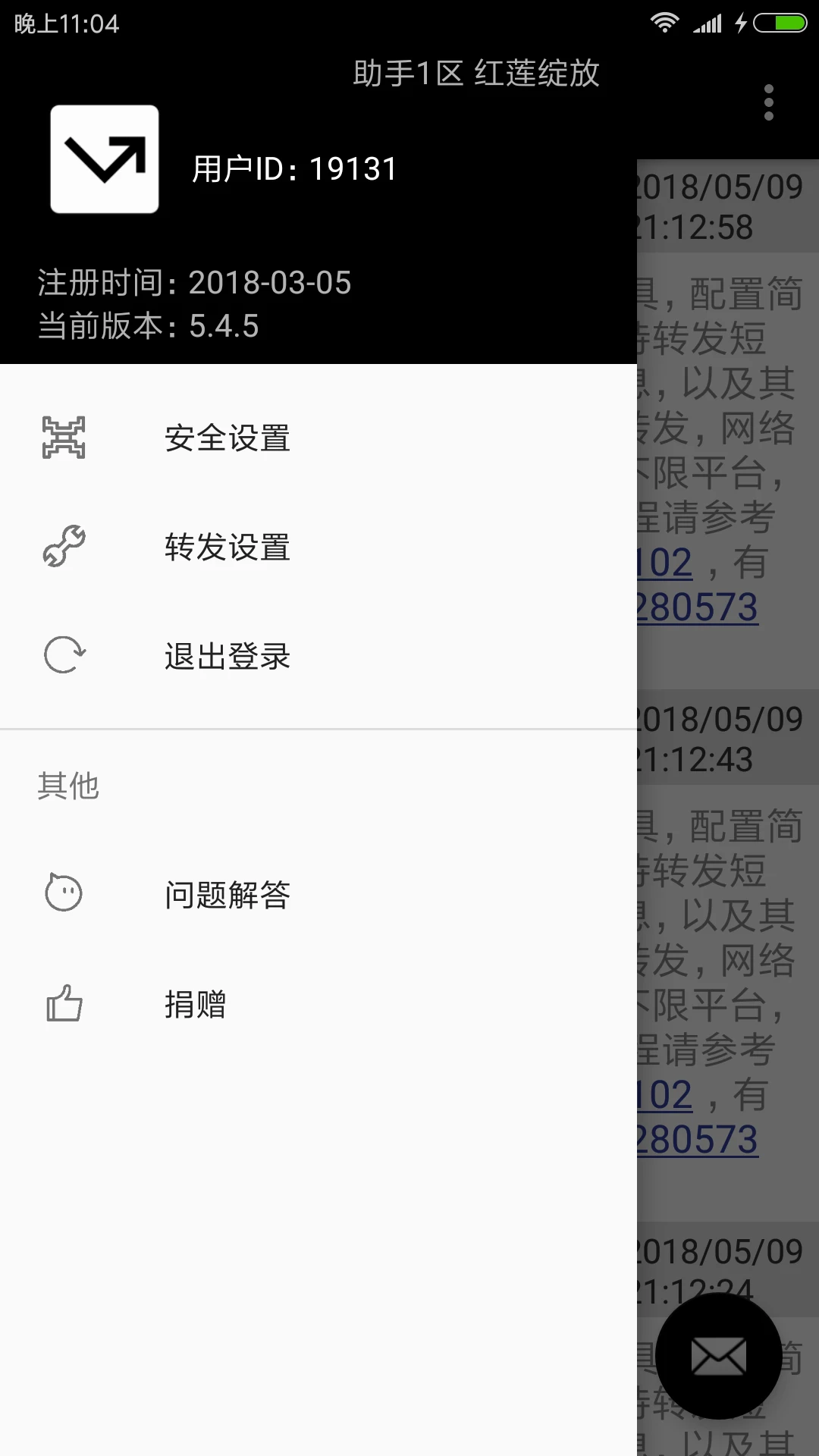Open 安全设置 from the drawer menu
The image size is (819, 1456).
coord(226,438)
